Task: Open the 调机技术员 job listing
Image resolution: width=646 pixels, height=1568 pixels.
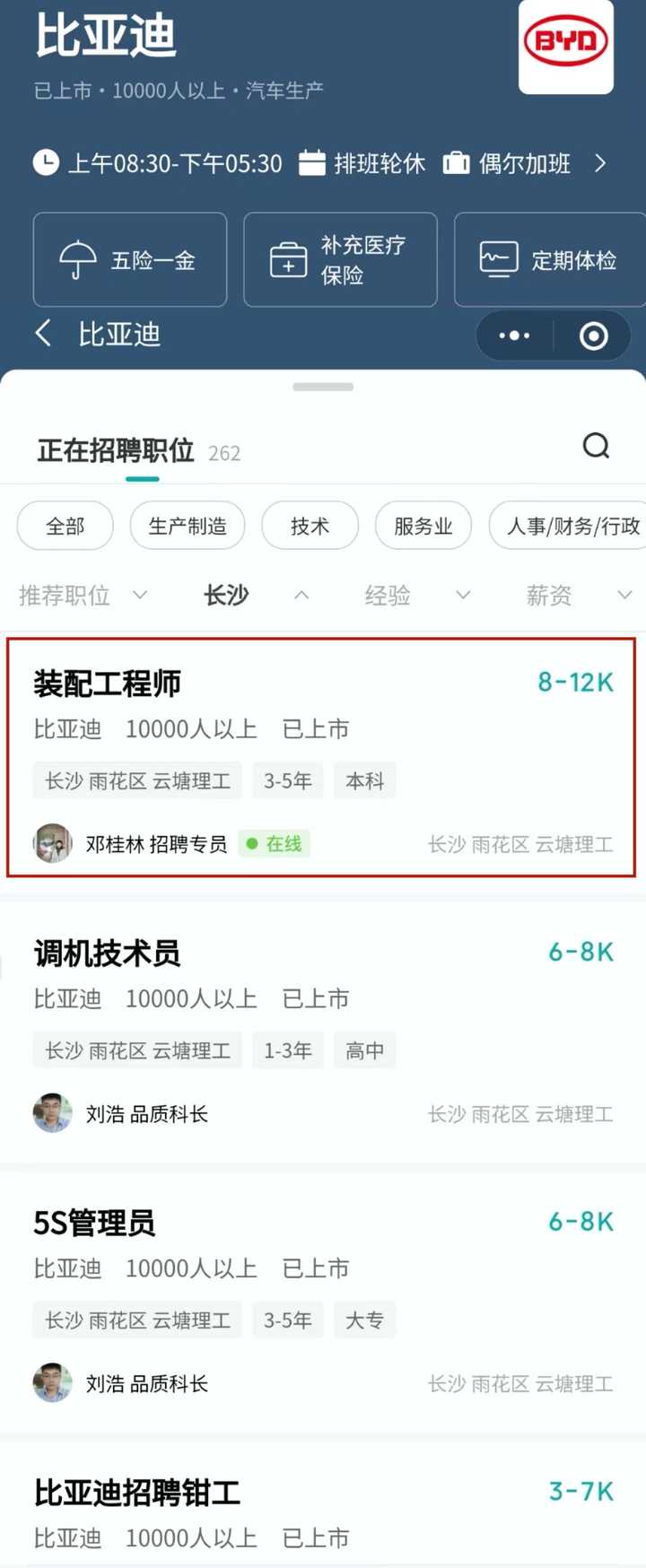Action: 321,1030
